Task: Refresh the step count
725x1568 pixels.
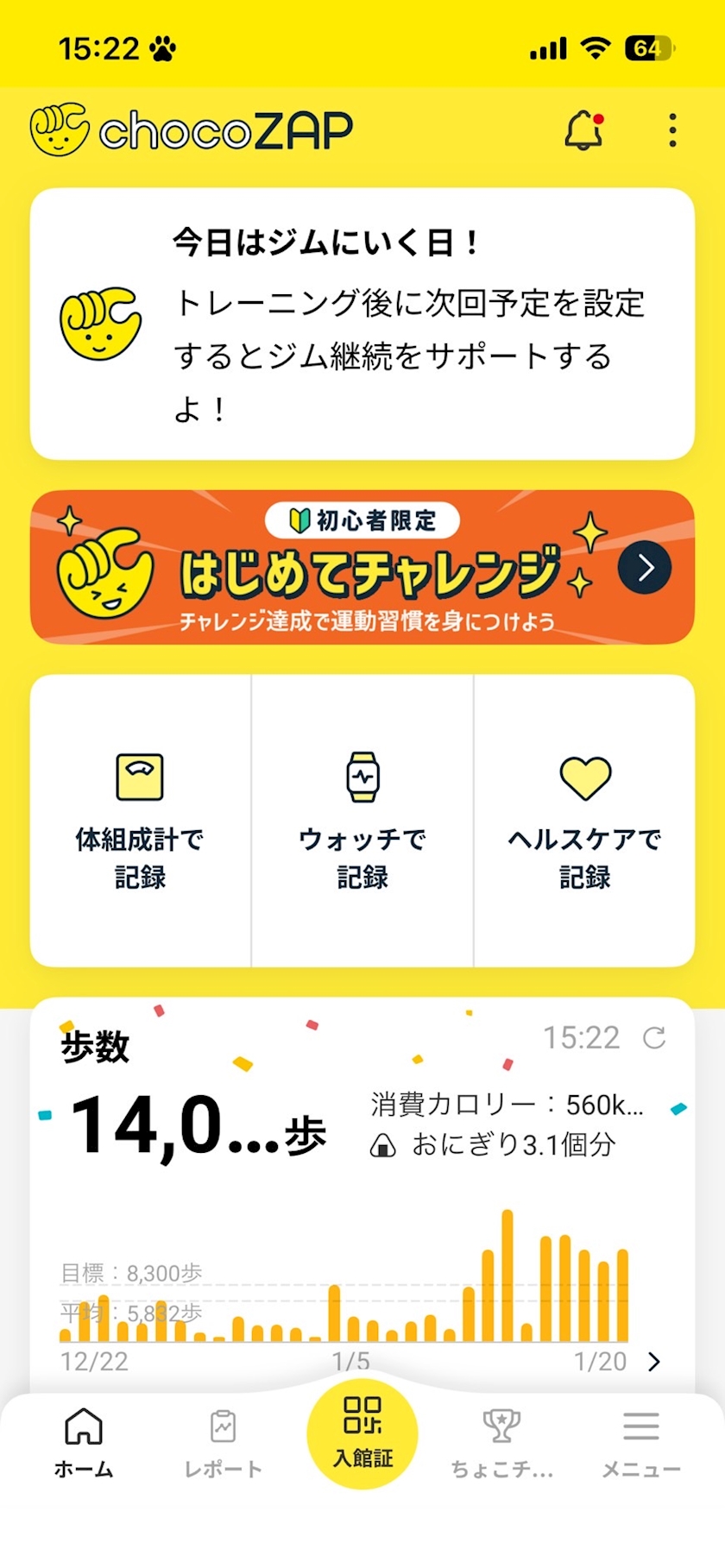Action: [654, 1037]
